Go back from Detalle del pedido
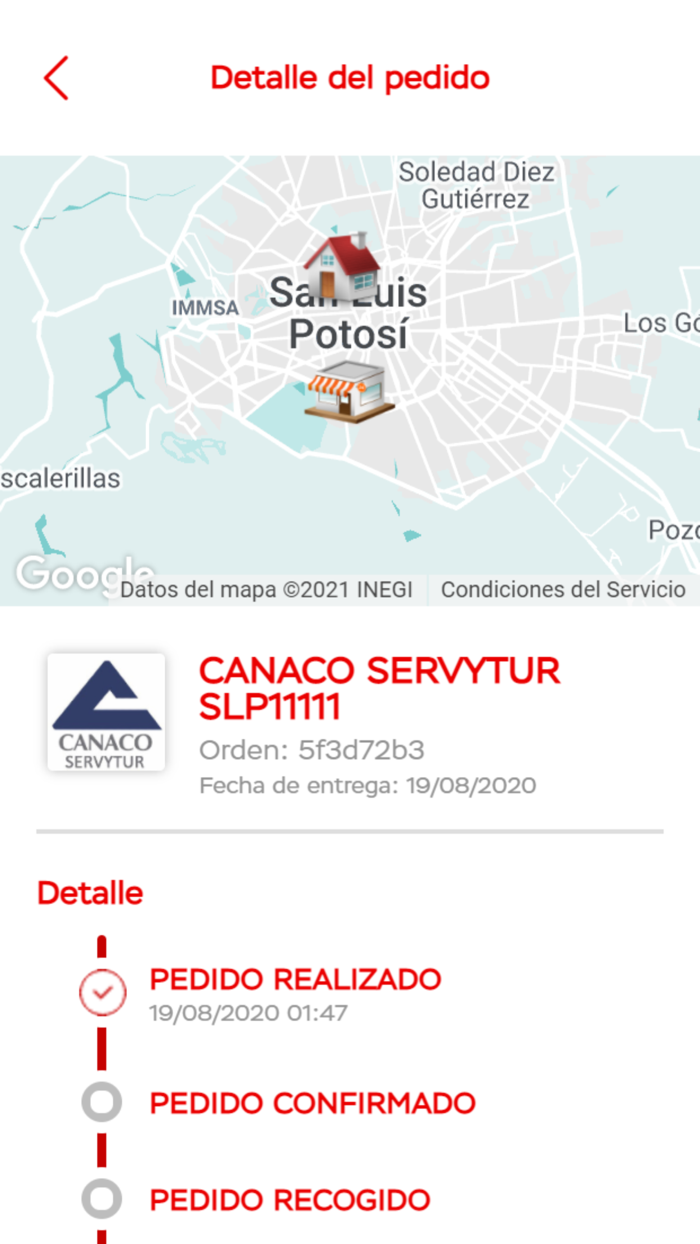 point(56,78)
